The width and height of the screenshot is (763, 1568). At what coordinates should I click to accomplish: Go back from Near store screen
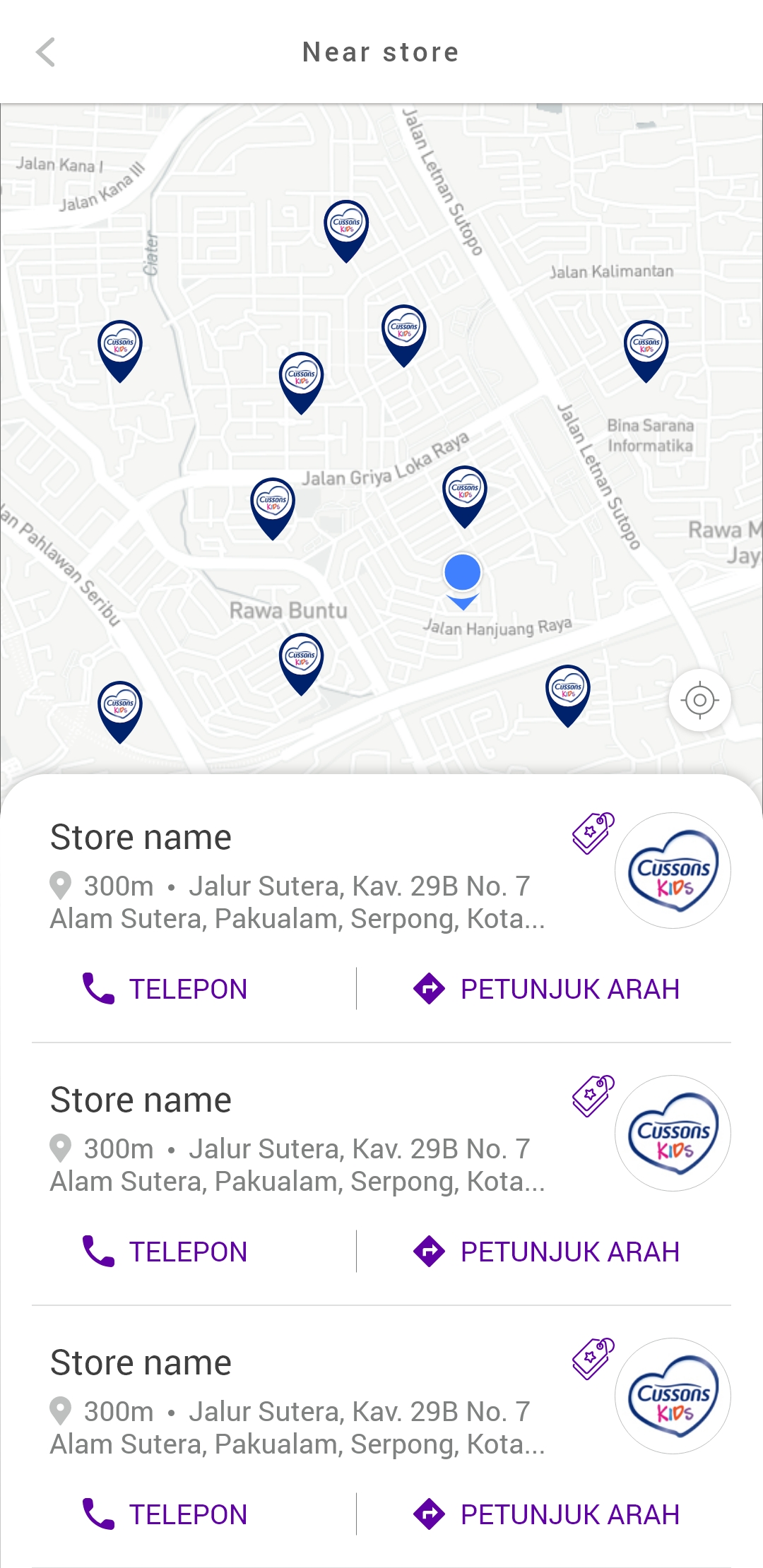(x=46, y=52)
